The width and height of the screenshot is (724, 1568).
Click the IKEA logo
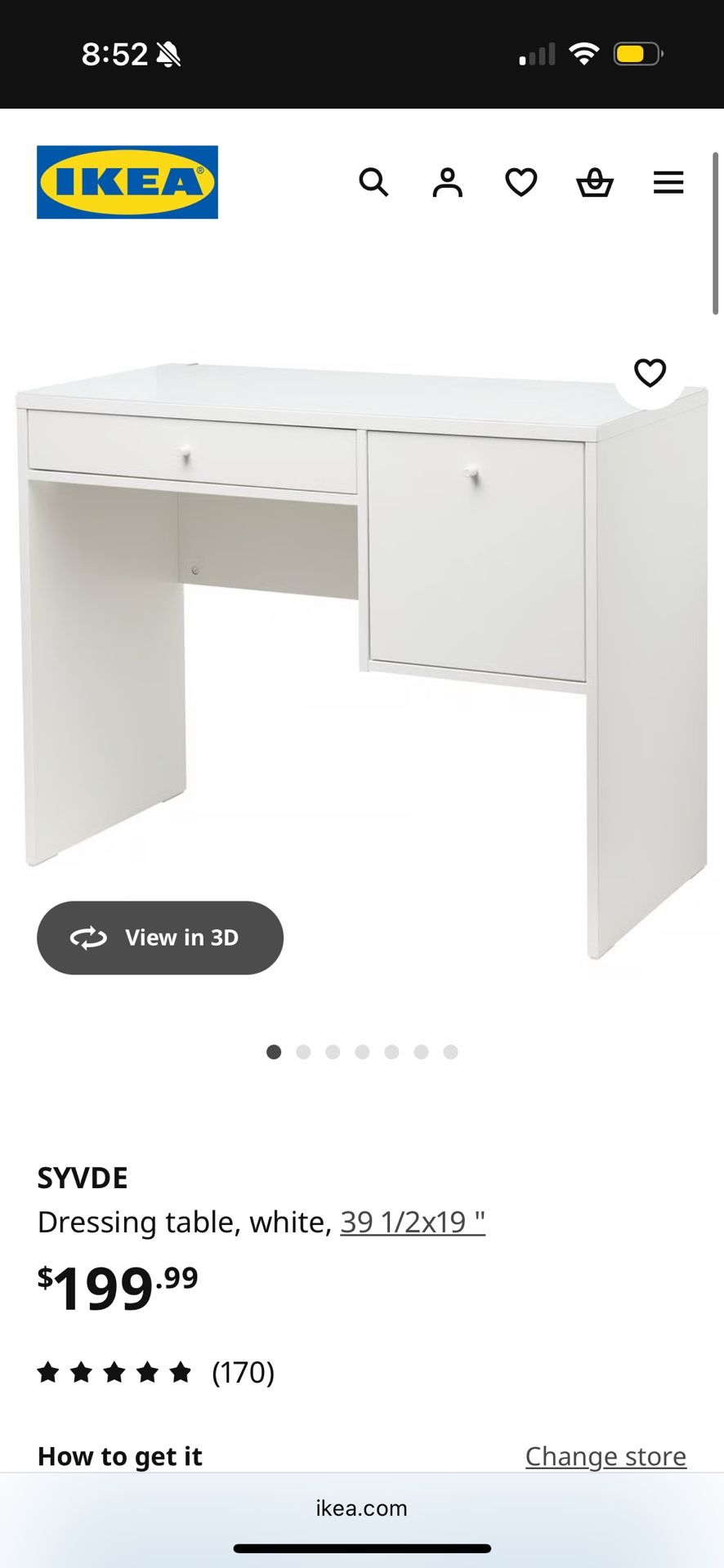[x=127, y=181]
